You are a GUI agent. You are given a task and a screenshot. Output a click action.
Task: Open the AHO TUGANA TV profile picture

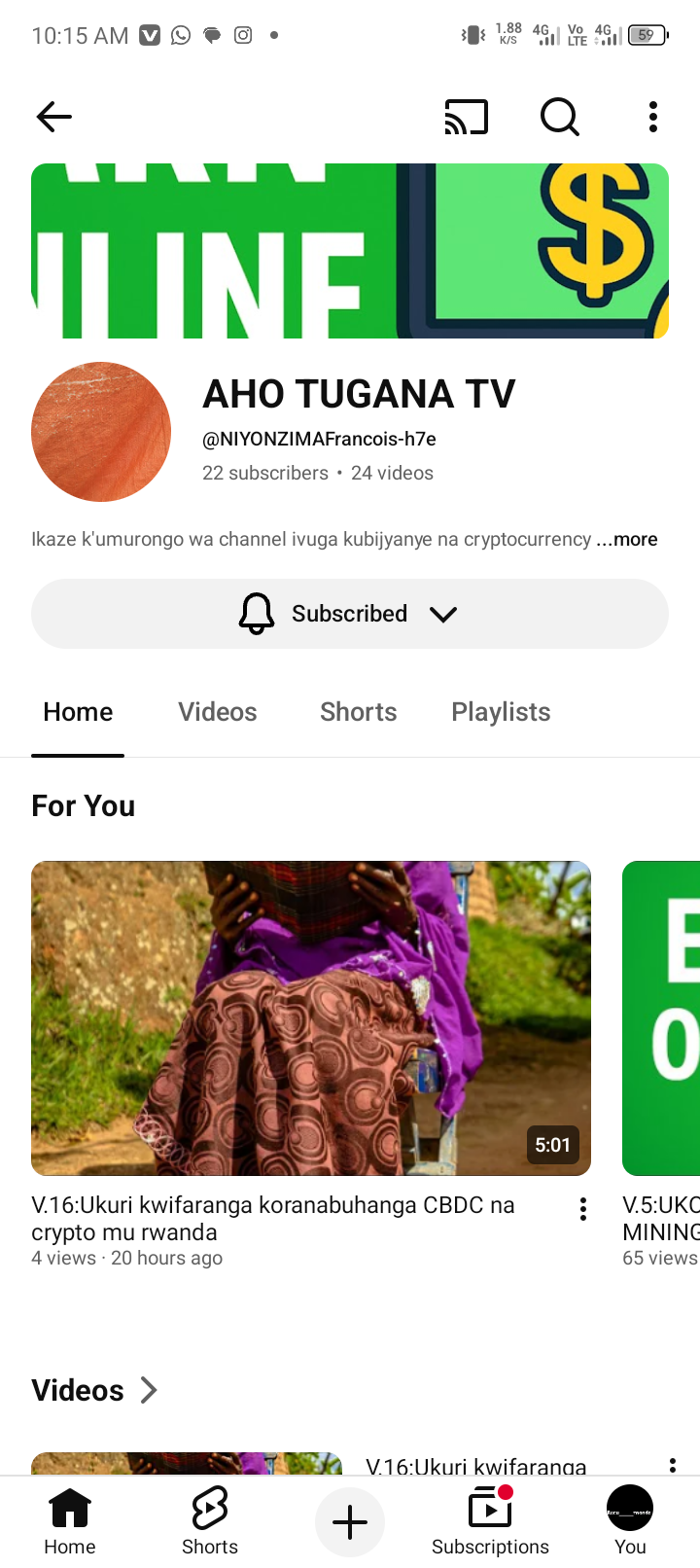point(101,432)
